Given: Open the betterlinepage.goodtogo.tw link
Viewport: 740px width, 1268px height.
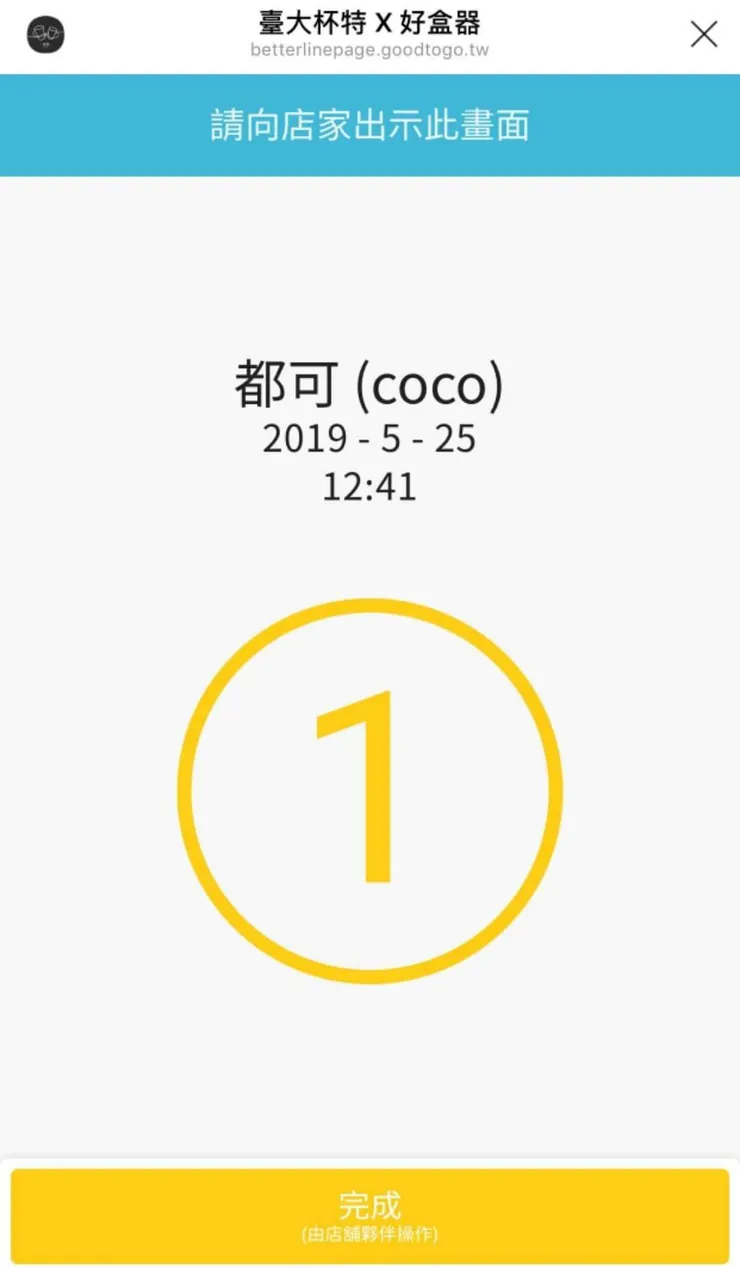Looking at the screenshot, I should coord(370,49).
